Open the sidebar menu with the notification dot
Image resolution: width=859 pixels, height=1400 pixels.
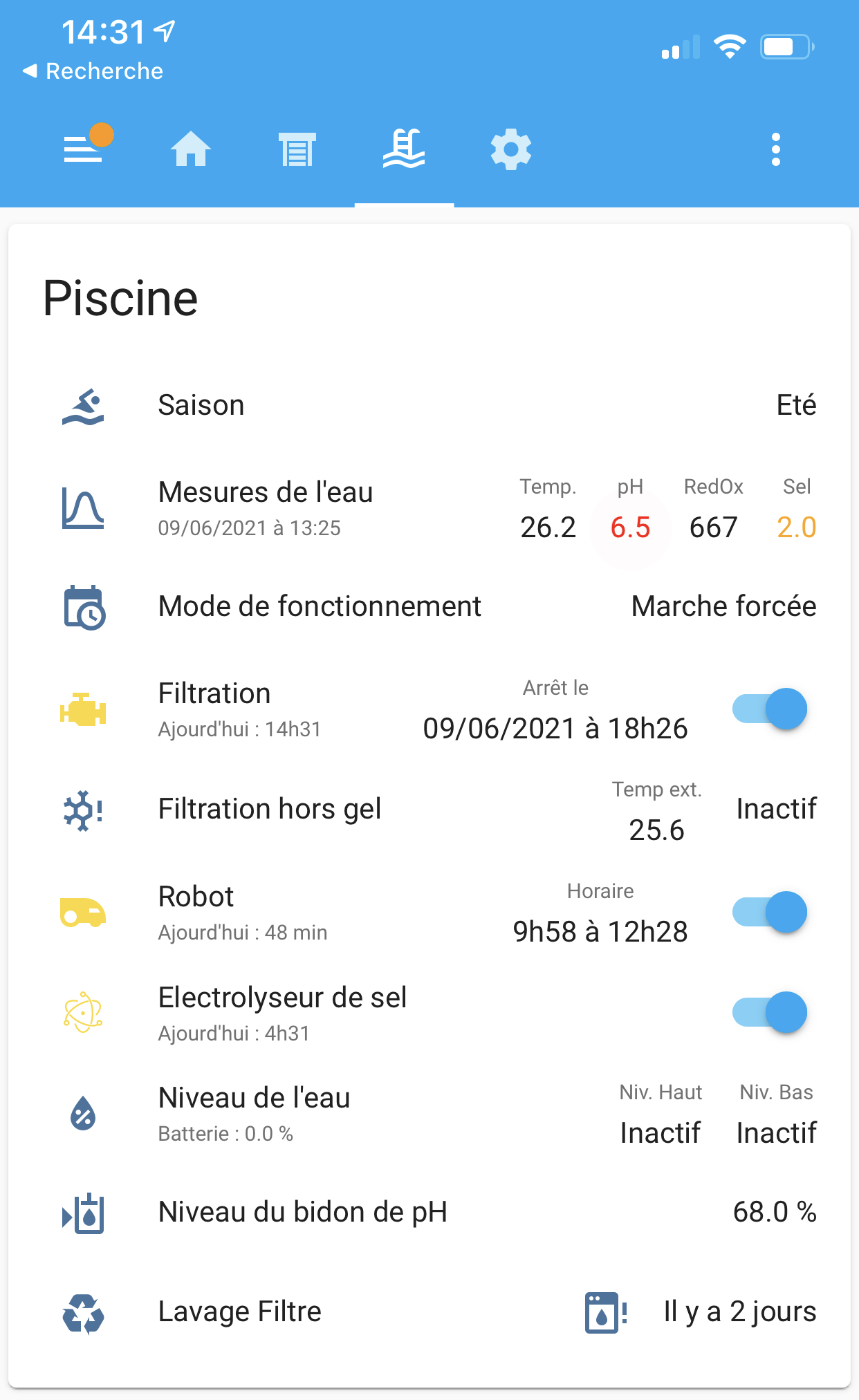click(84, 149)
